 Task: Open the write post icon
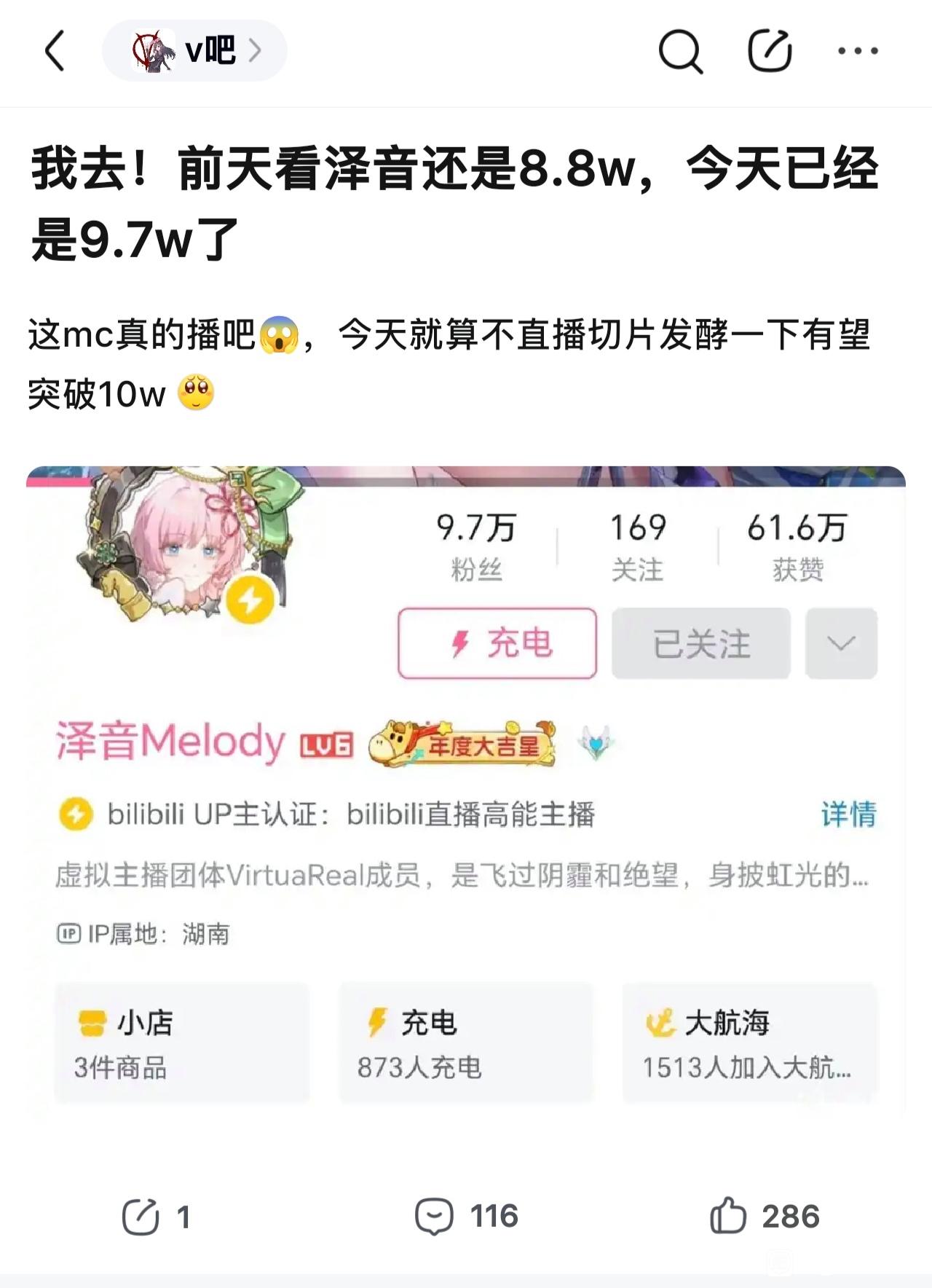770,51
